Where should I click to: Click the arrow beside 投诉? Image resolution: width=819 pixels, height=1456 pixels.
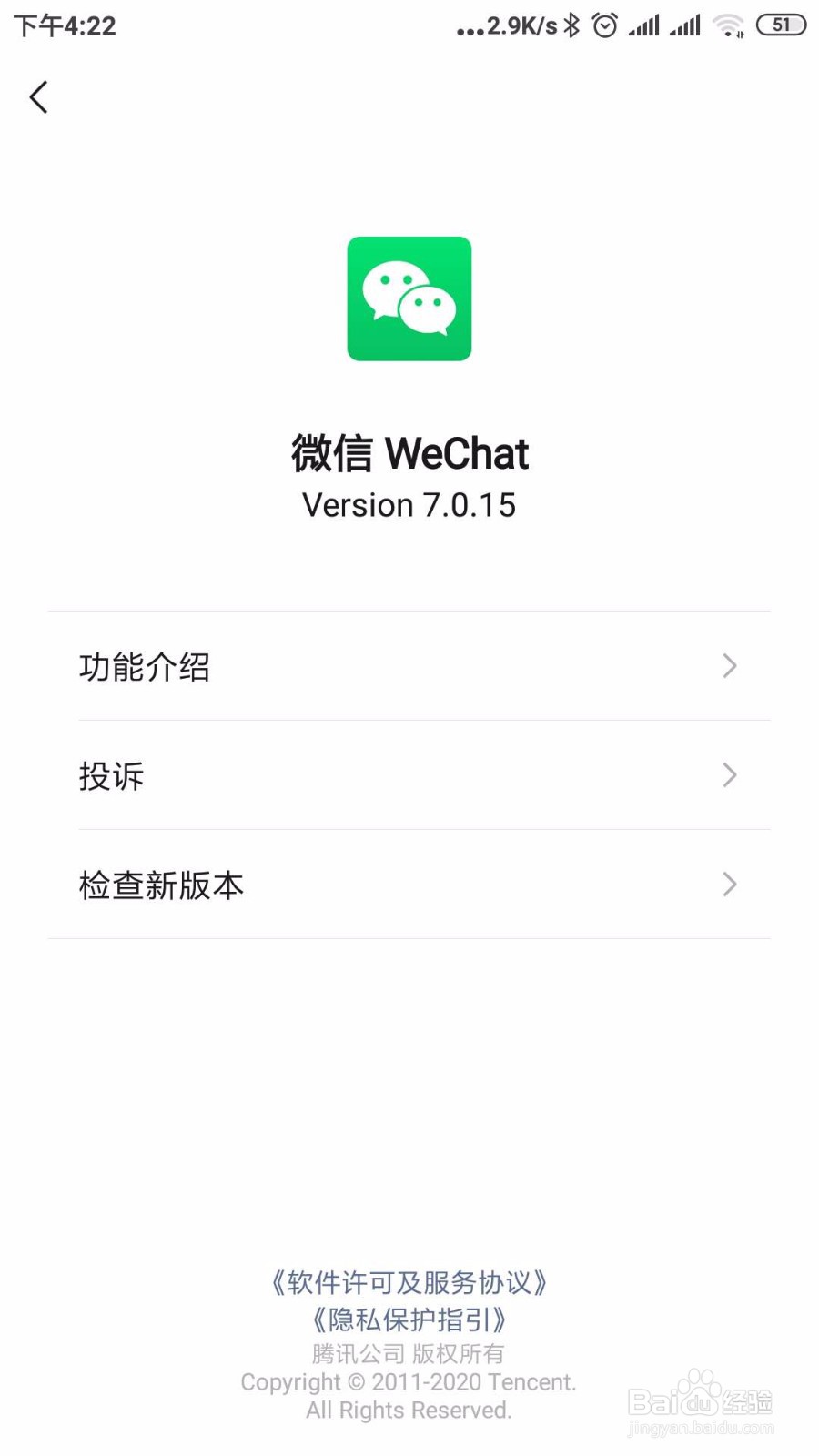tap(728, 775)
